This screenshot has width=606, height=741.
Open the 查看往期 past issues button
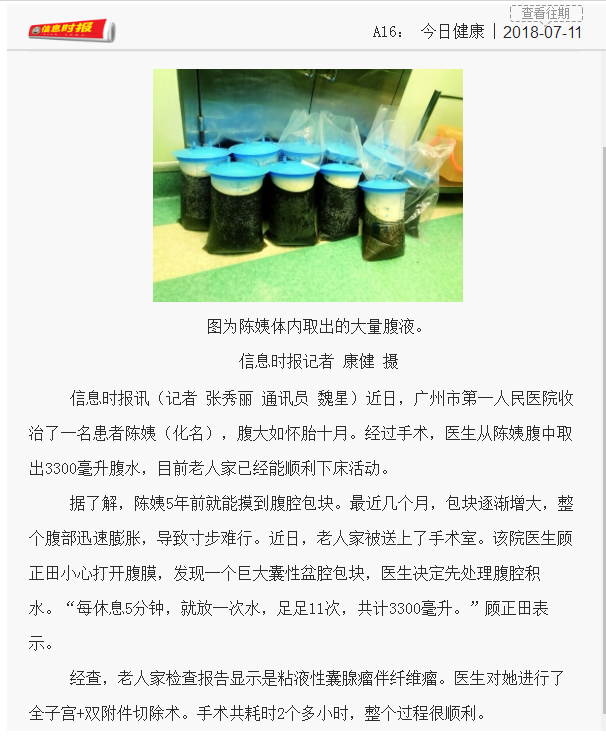pos(546,12)
